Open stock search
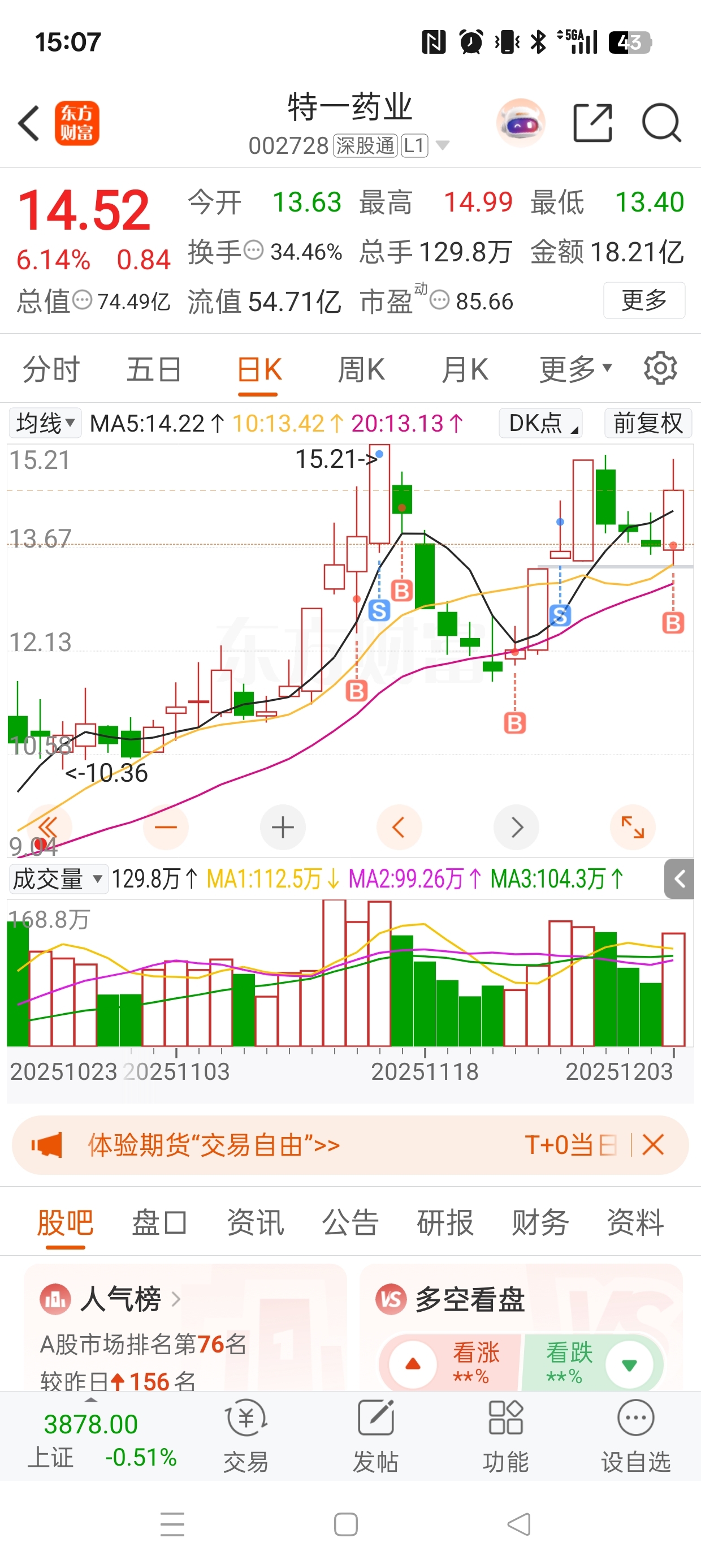The image size is (701, 1568). point(661,123)
